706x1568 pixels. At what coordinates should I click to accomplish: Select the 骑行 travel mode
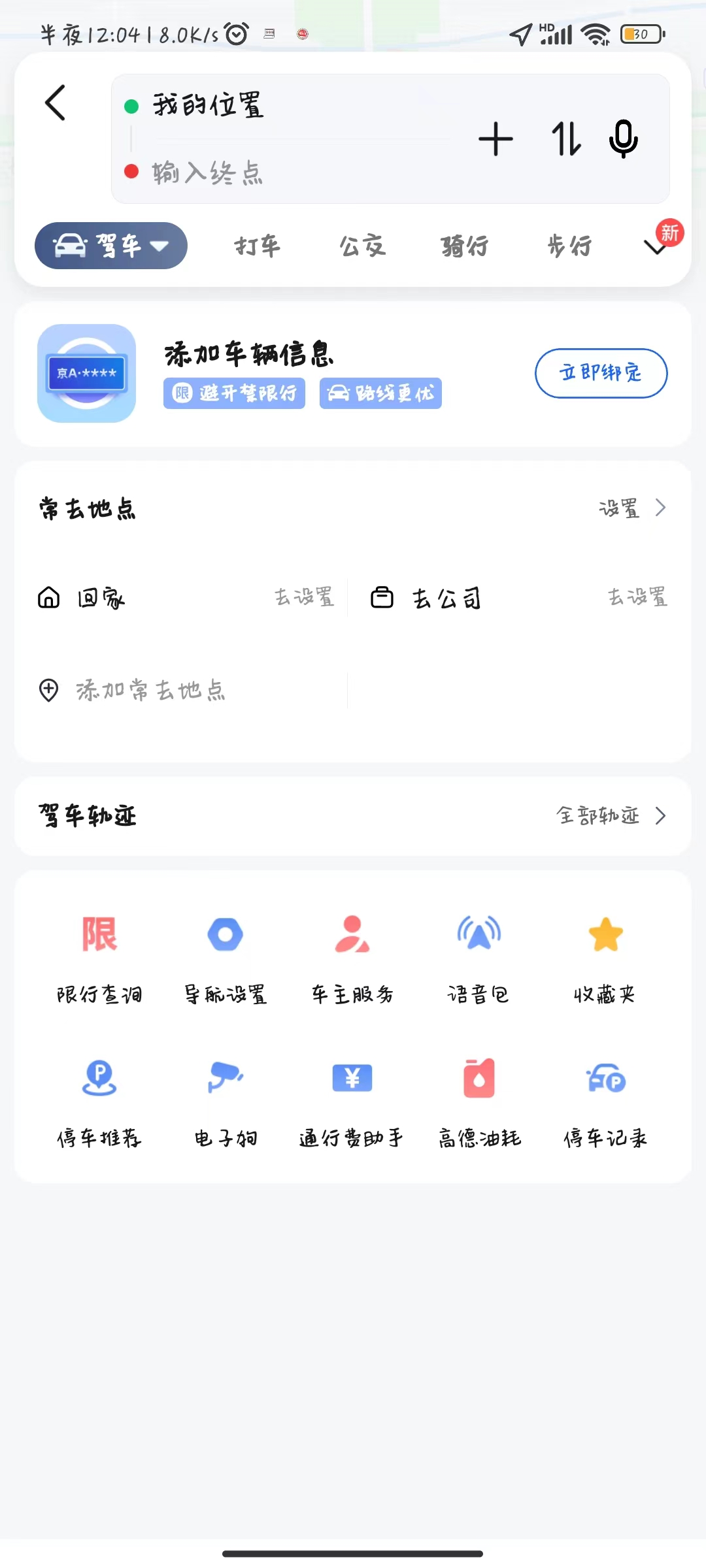pos(465,246)
